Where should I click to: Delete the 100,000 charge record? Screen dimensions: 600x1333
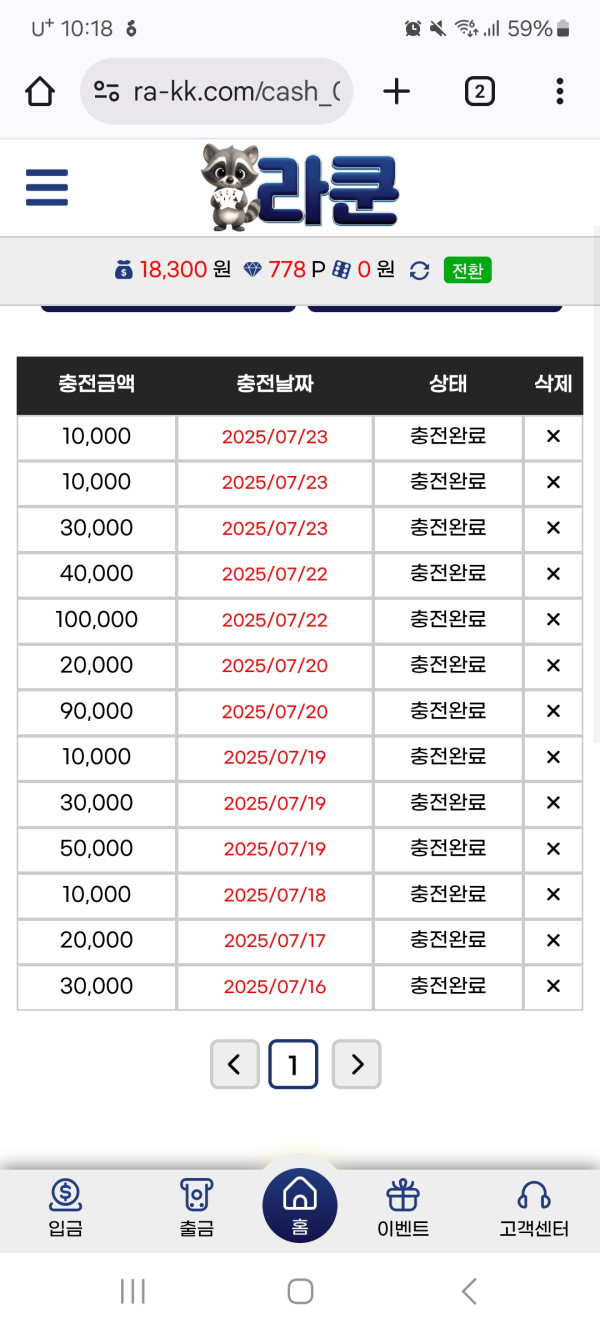[553, 620]
